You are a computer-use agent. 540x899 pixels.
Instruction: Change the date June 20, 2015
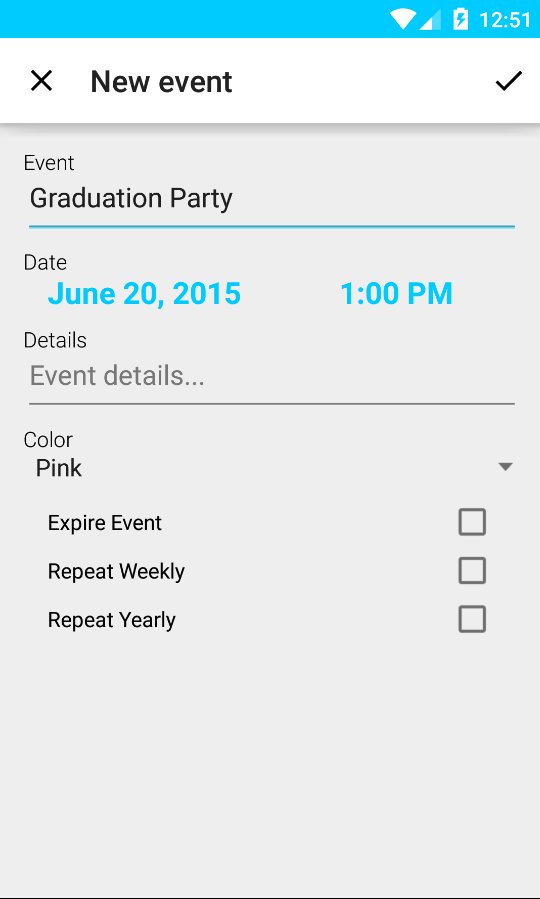click(144, 294)
